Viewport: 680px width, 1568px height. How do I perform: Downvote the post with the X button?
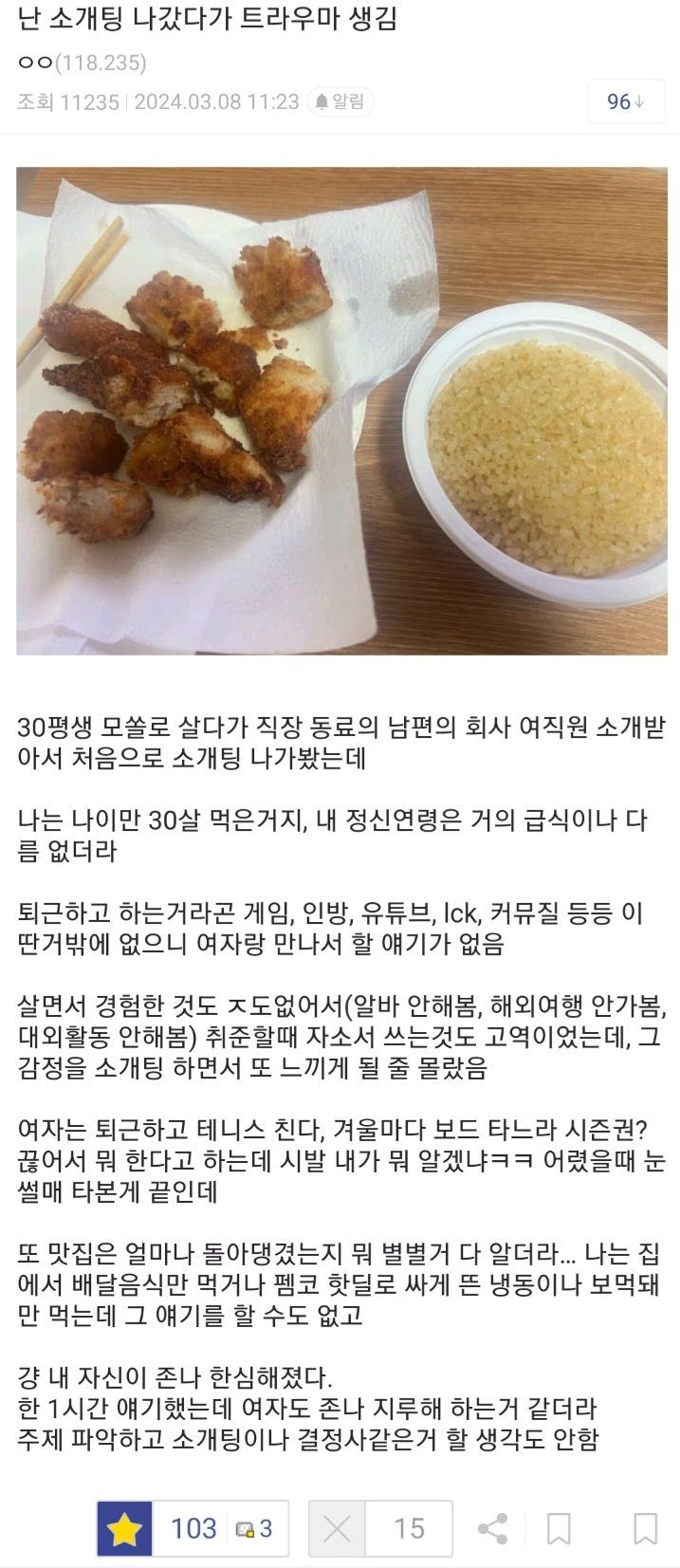pos(337,1528)
